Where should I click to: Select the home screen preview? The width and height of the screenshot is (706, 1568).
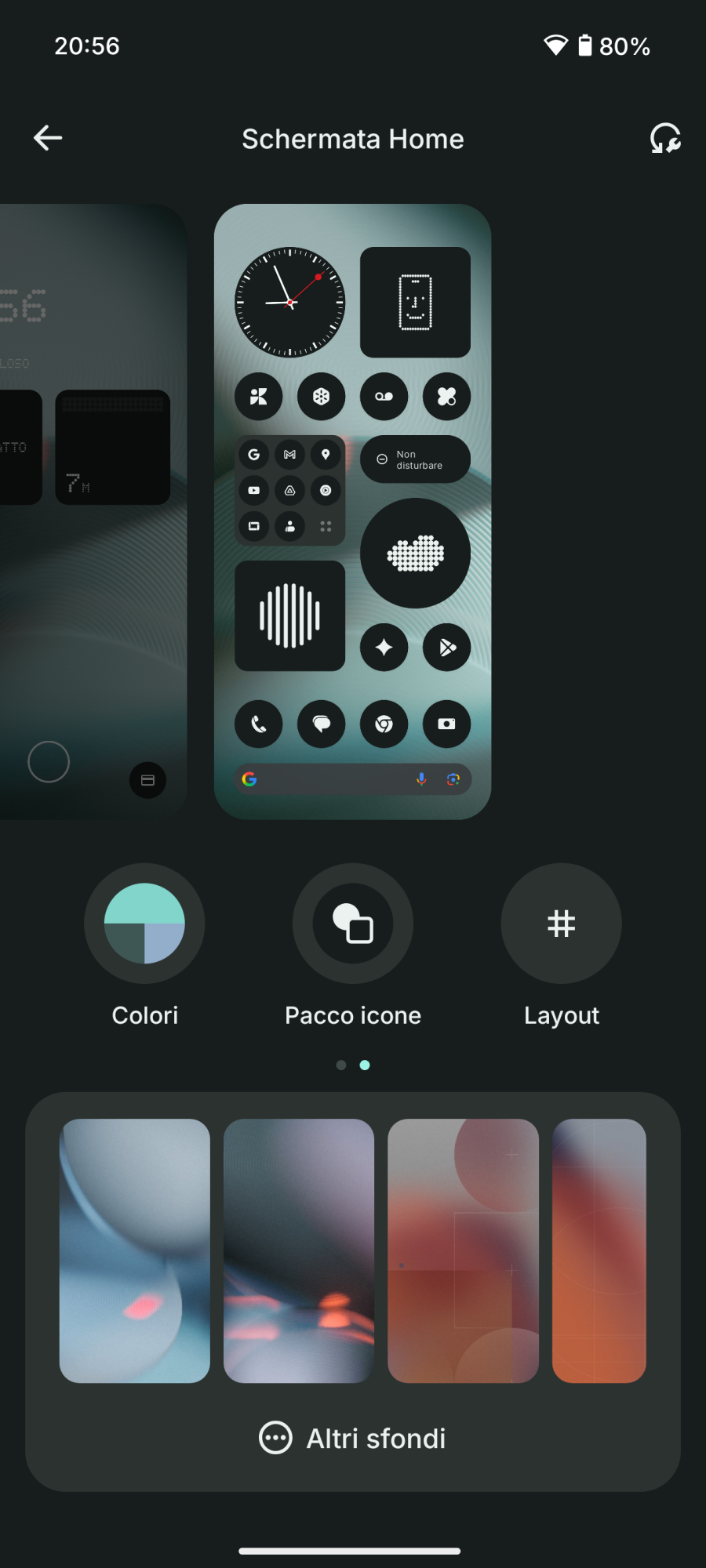tap(353, 511)
